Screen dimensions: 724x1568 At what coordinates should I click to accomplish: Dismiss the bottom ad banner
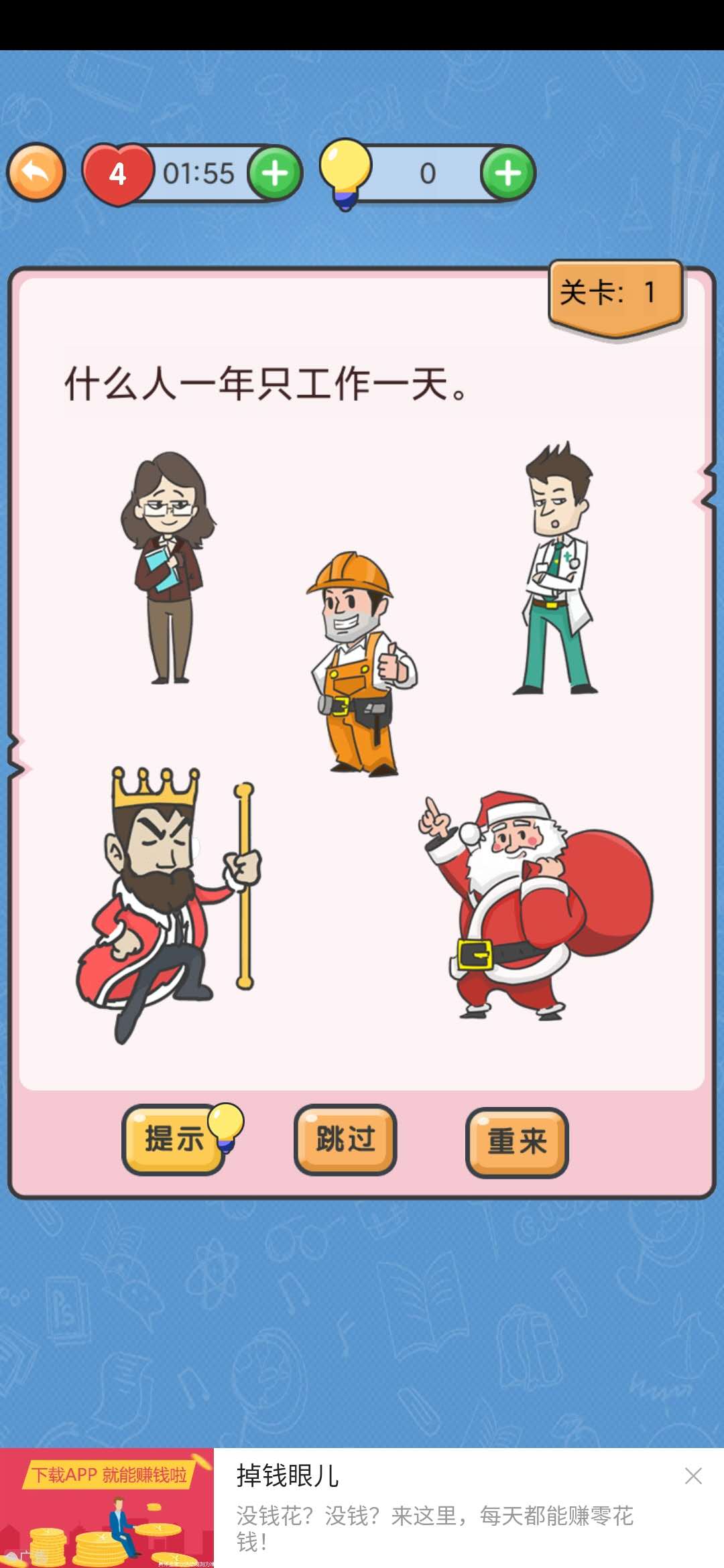tap(693, 1476)
